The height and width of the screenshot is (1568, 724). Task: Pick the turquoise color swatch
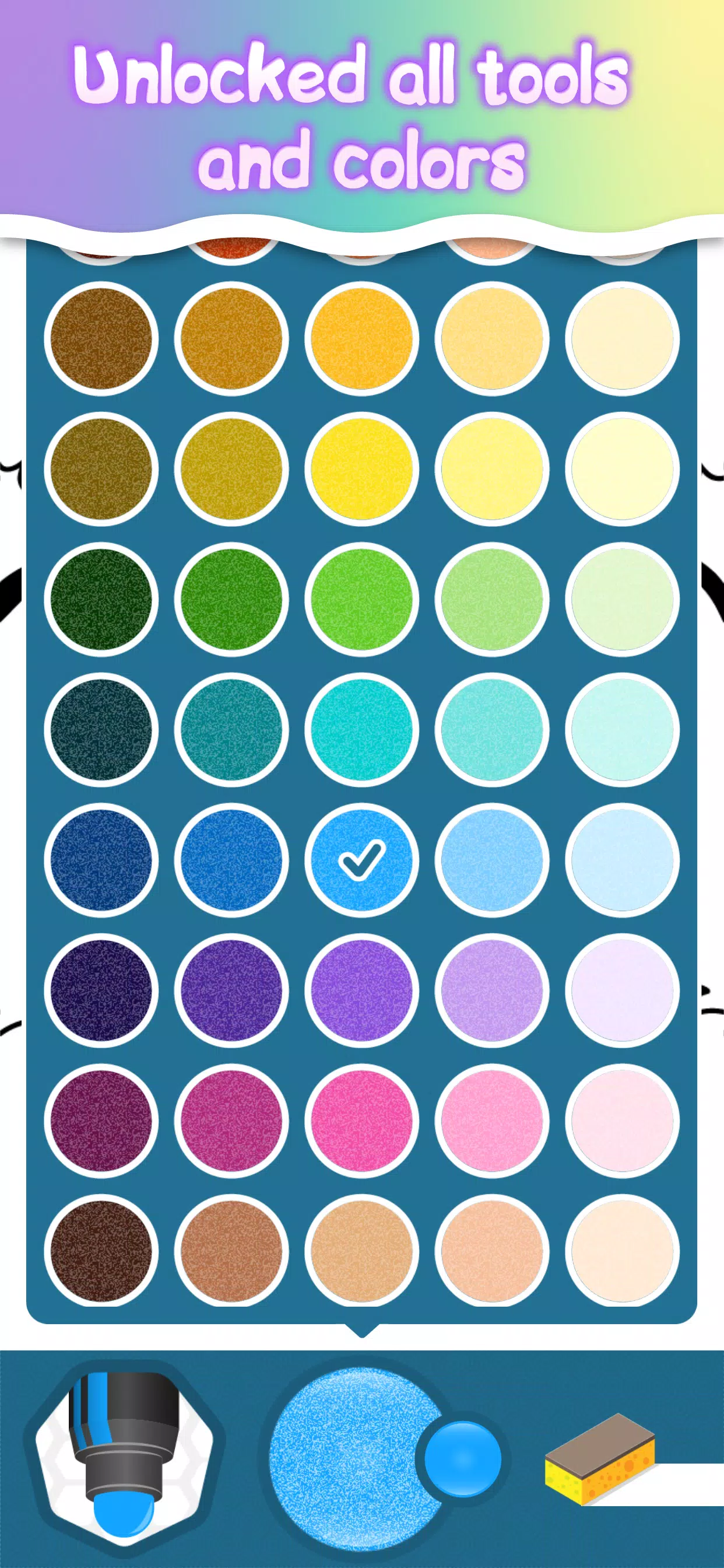[361, 729]
